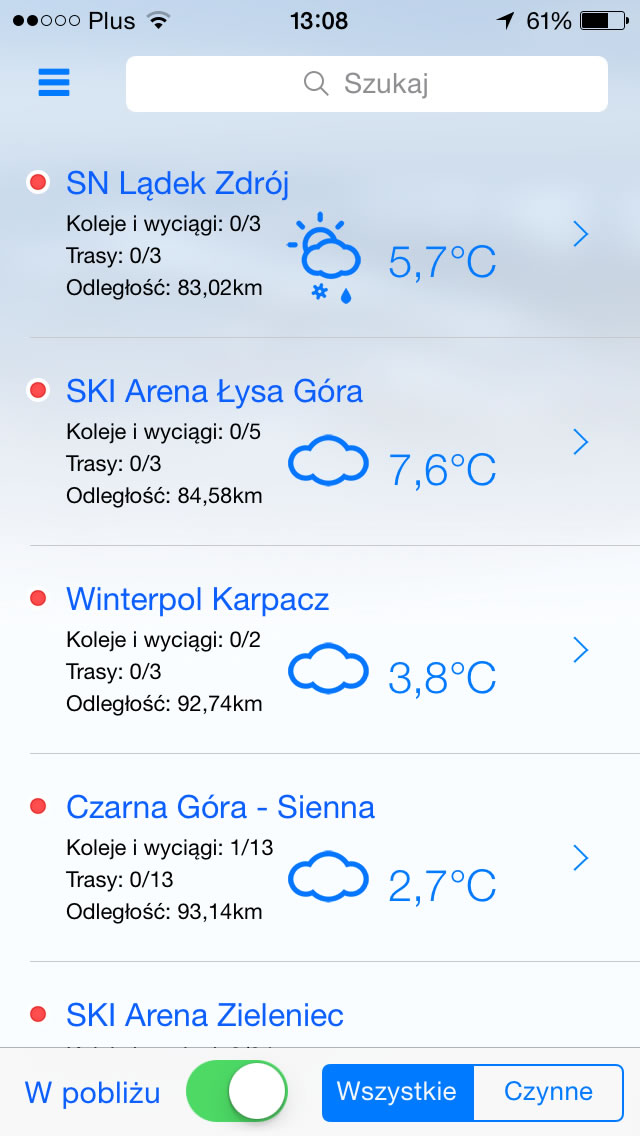View Winterpol Karpacz resort
Viewport: 640px width, 1136px height.
(320, 650)
